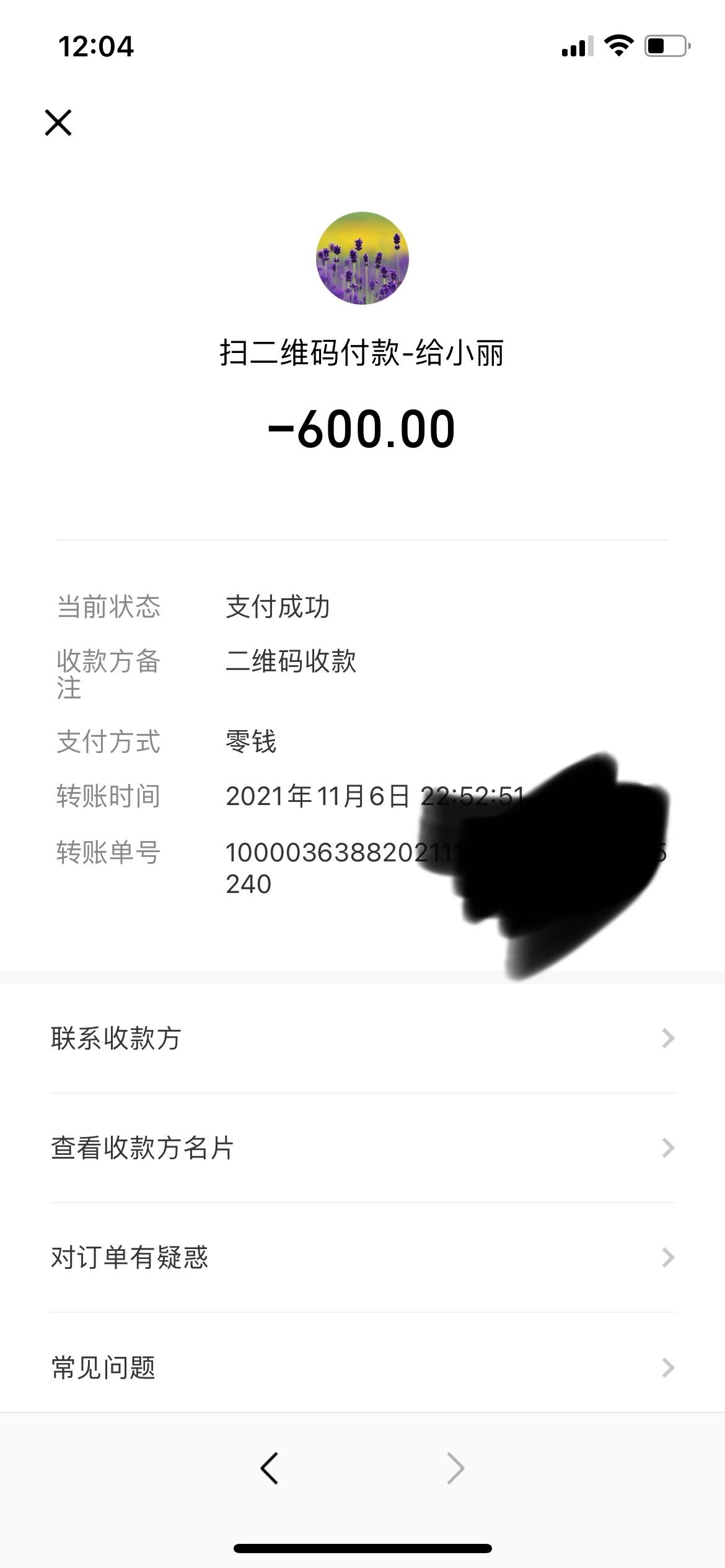Go back using the bottom left arrow
Viewport: 725px width, 1568px height.
tap(270, 1468)
